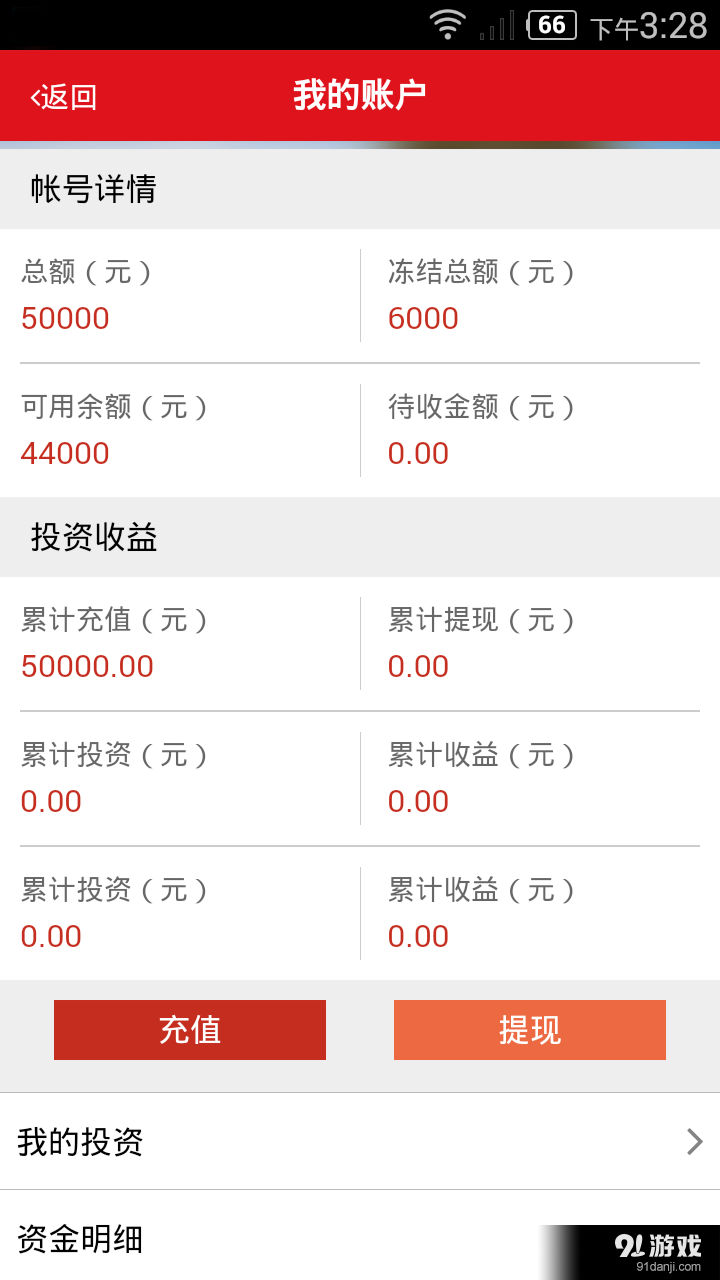This screenshot has width=720, height=1280.
Task: Select the 累计充值 amount 50000.00
Action: 87,666
